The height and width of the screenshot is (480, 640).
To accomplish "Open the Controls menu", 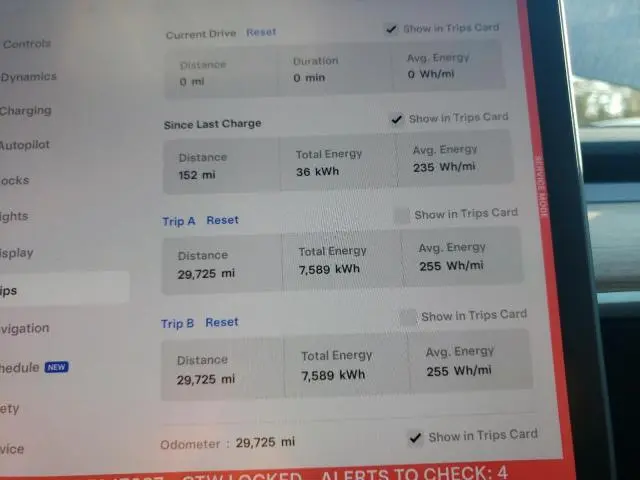I will (27, 44).
